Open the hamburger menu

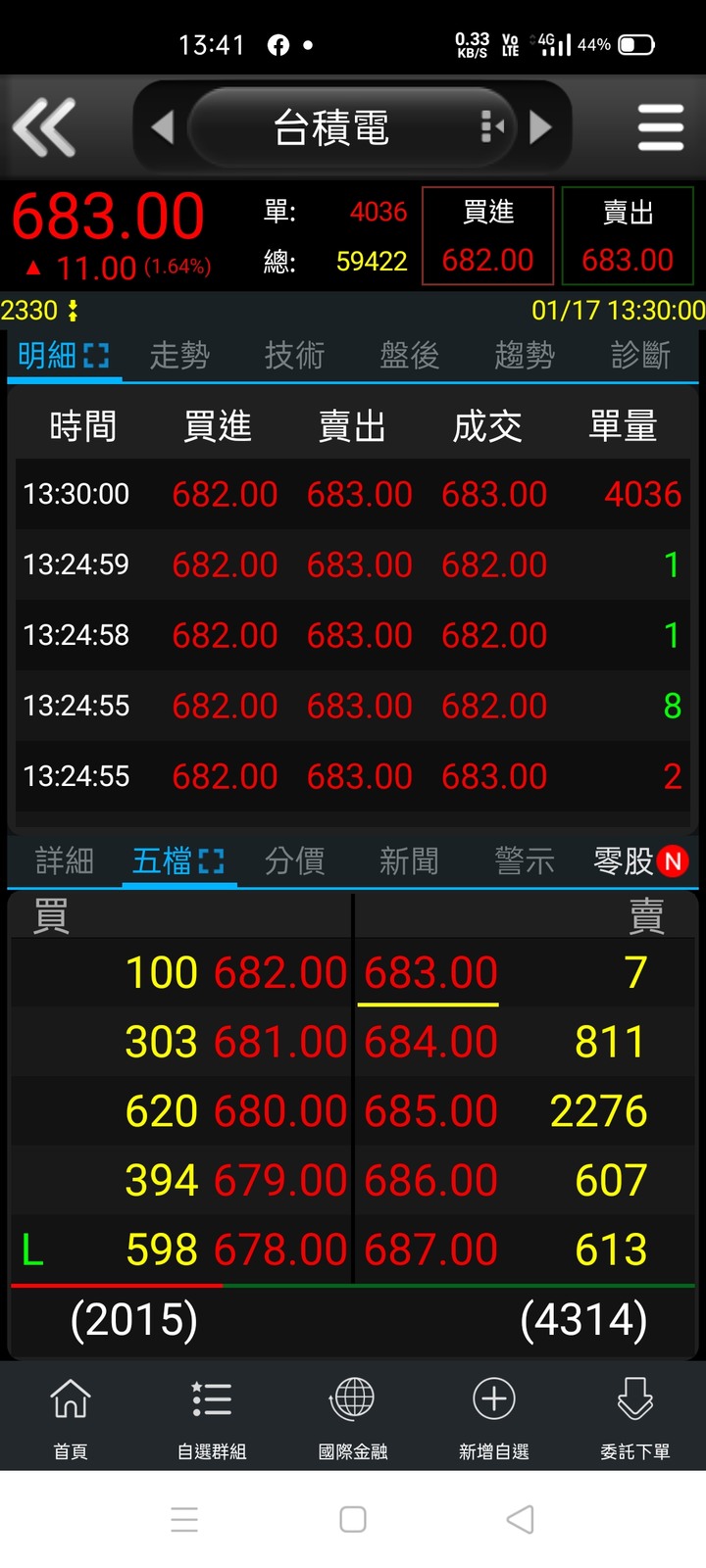660,127
